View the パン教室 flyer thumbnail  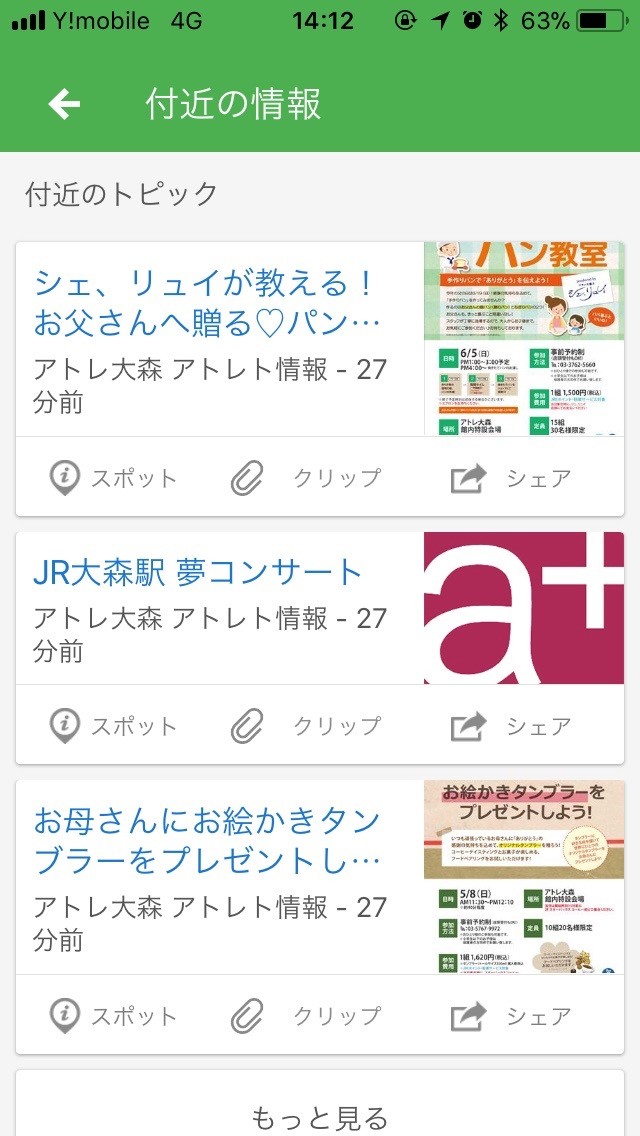[x=523, y=338]
